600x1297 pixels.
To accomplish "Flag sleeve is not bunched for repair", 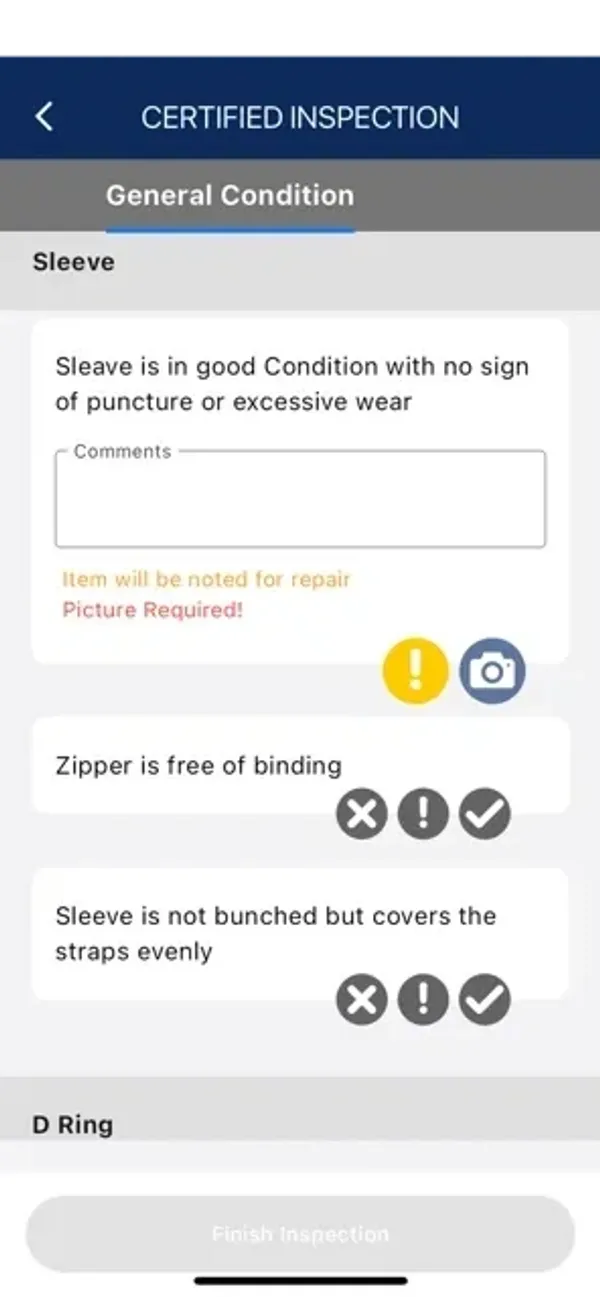I will click(423, 999).
